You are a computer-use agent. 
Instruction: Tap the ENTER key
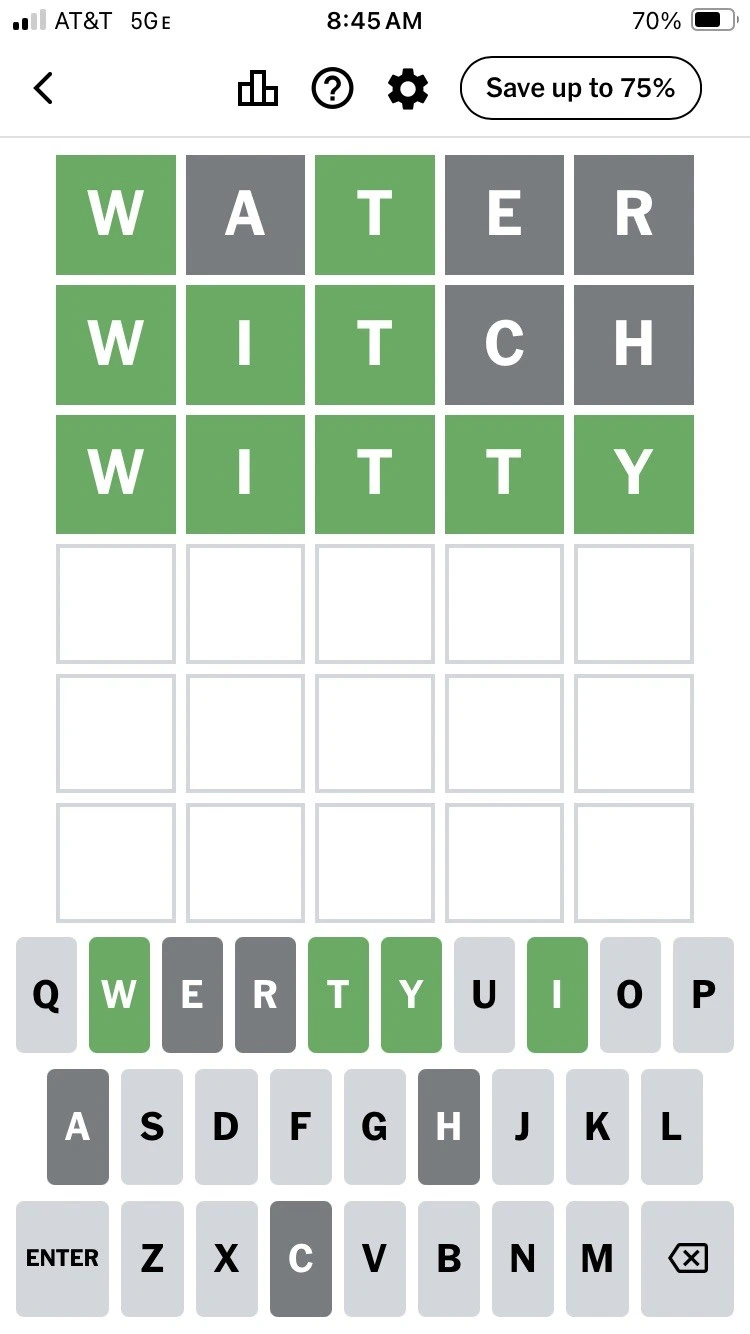62,1258
